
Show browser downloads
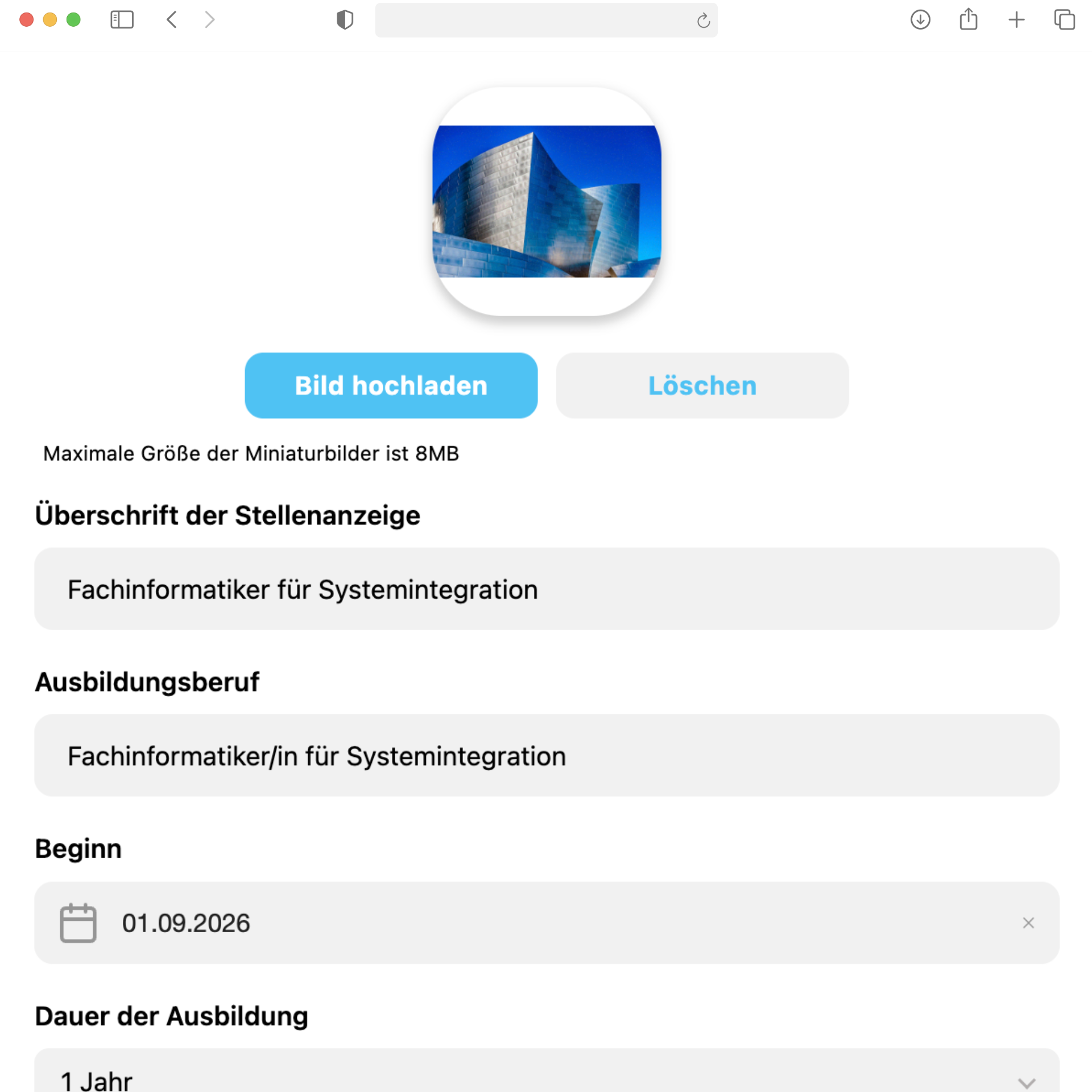(920, 20)
